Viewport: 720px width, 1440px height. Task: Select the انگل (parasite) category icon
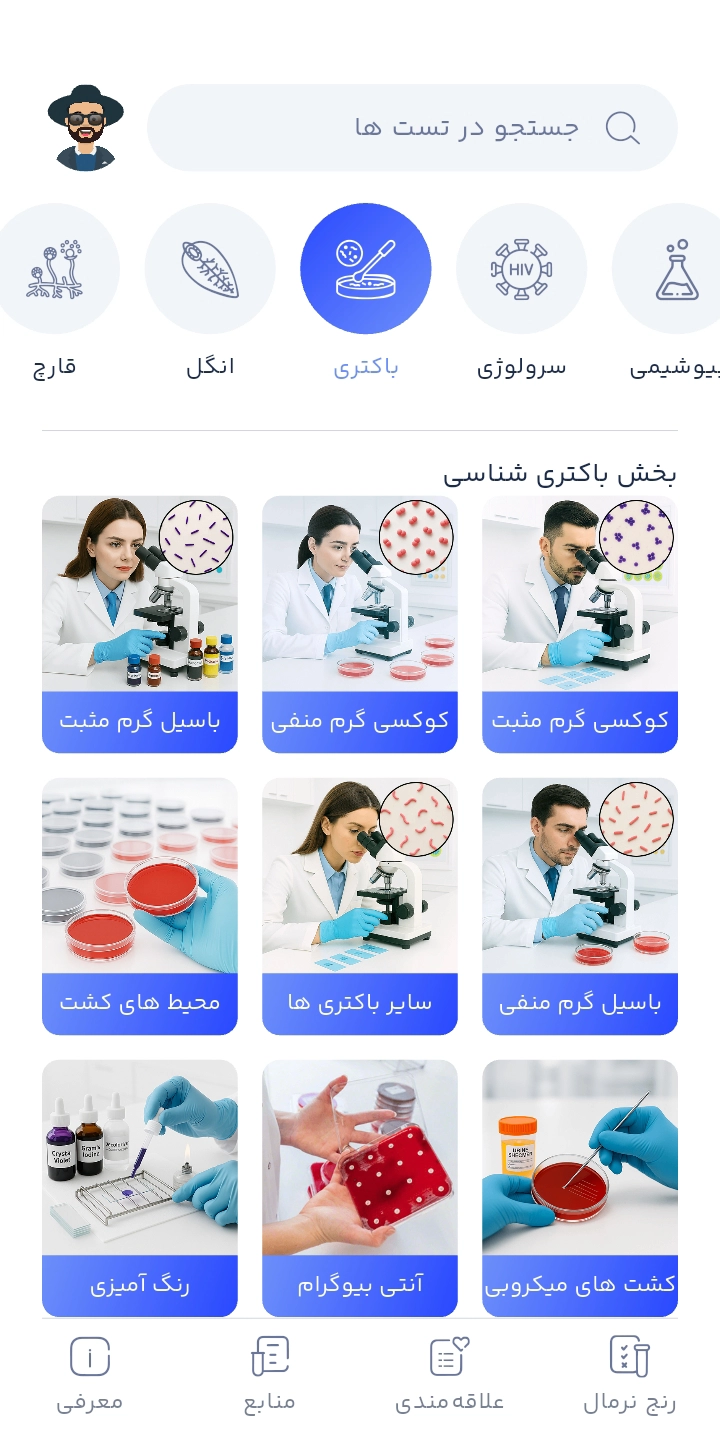tap(209, 267)
